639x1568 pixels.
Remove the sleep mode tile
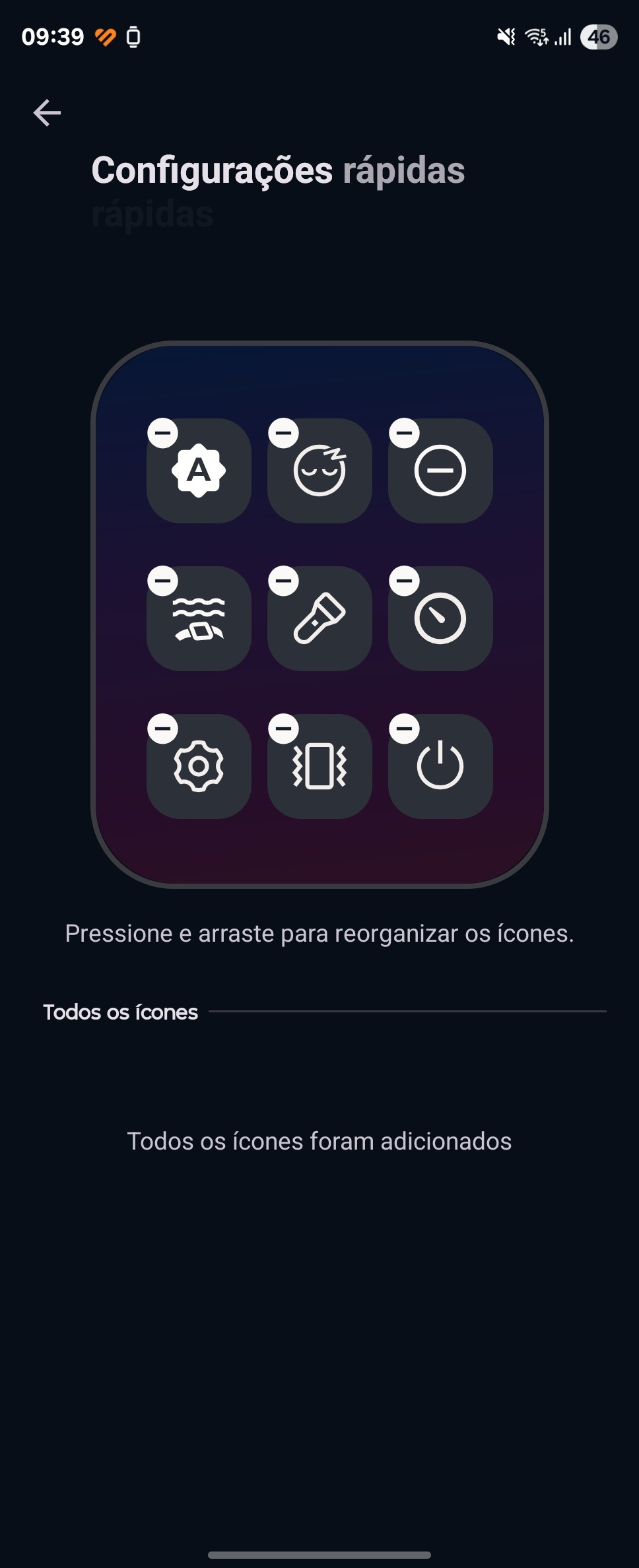[283, 434]
